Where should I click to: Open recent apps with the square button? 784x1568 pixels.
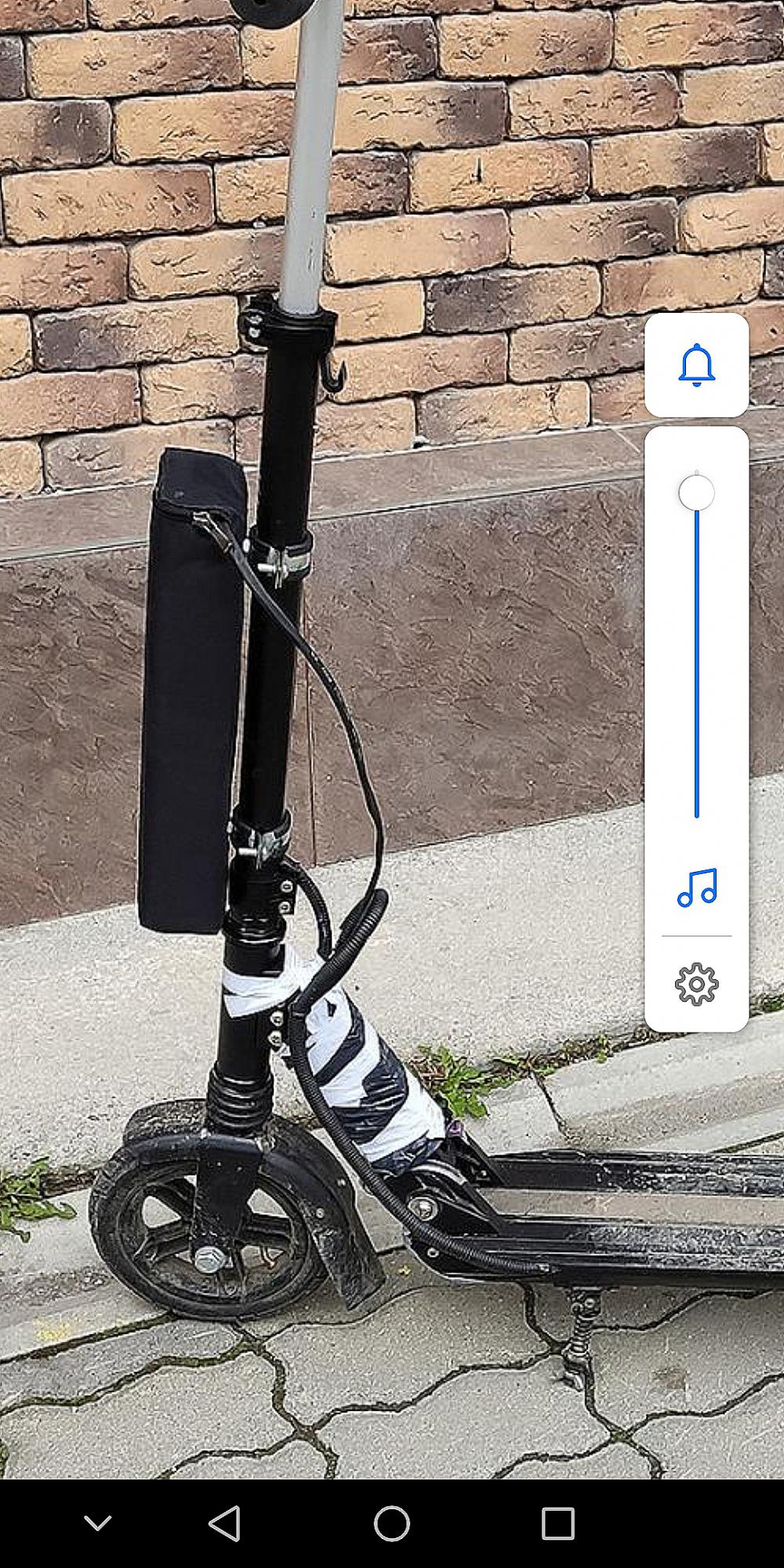(558, 1524)
